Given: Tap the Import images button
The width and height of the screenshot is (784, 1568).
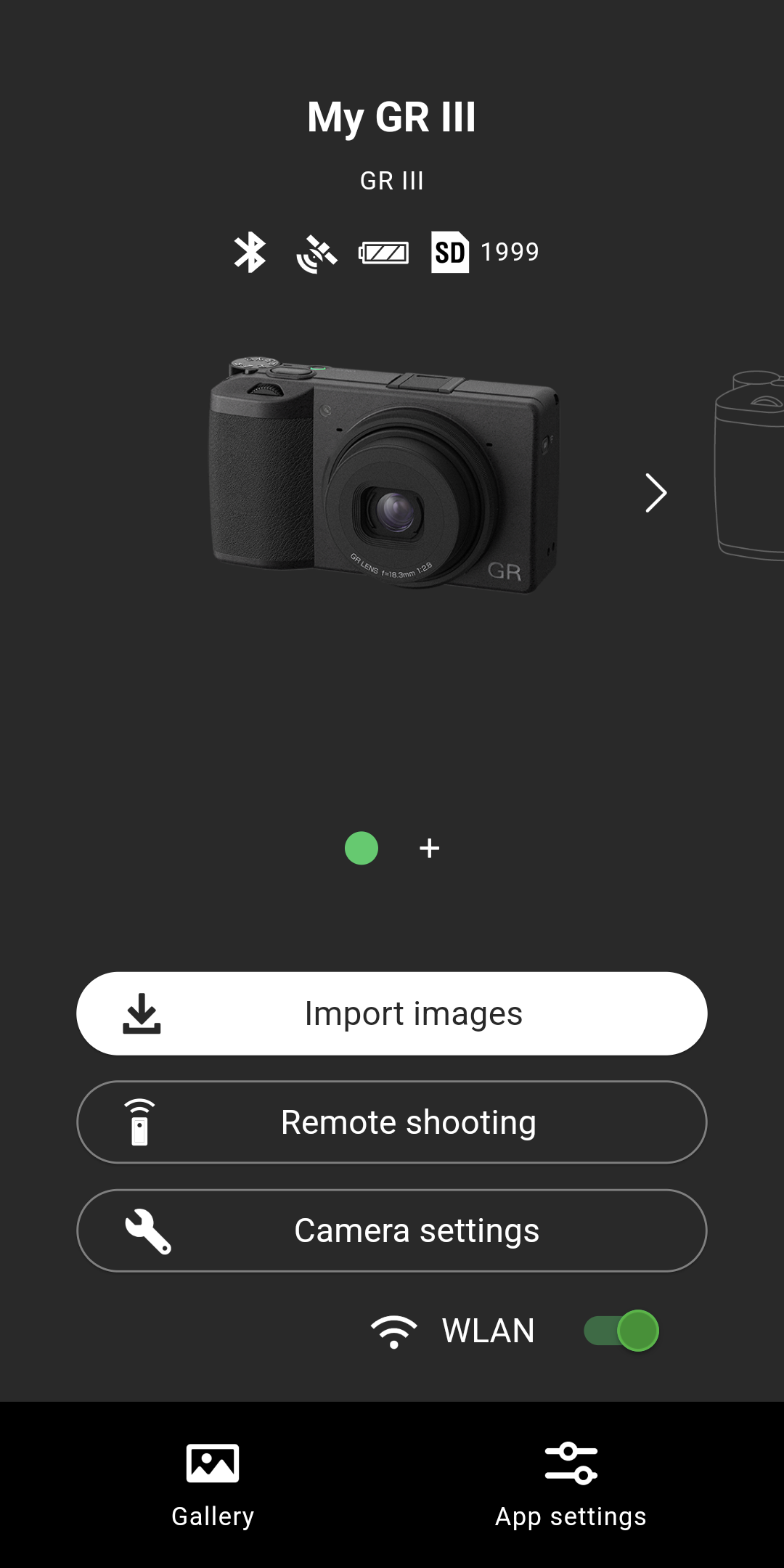Looking at the screenshot, I should tap(392, 1013).
